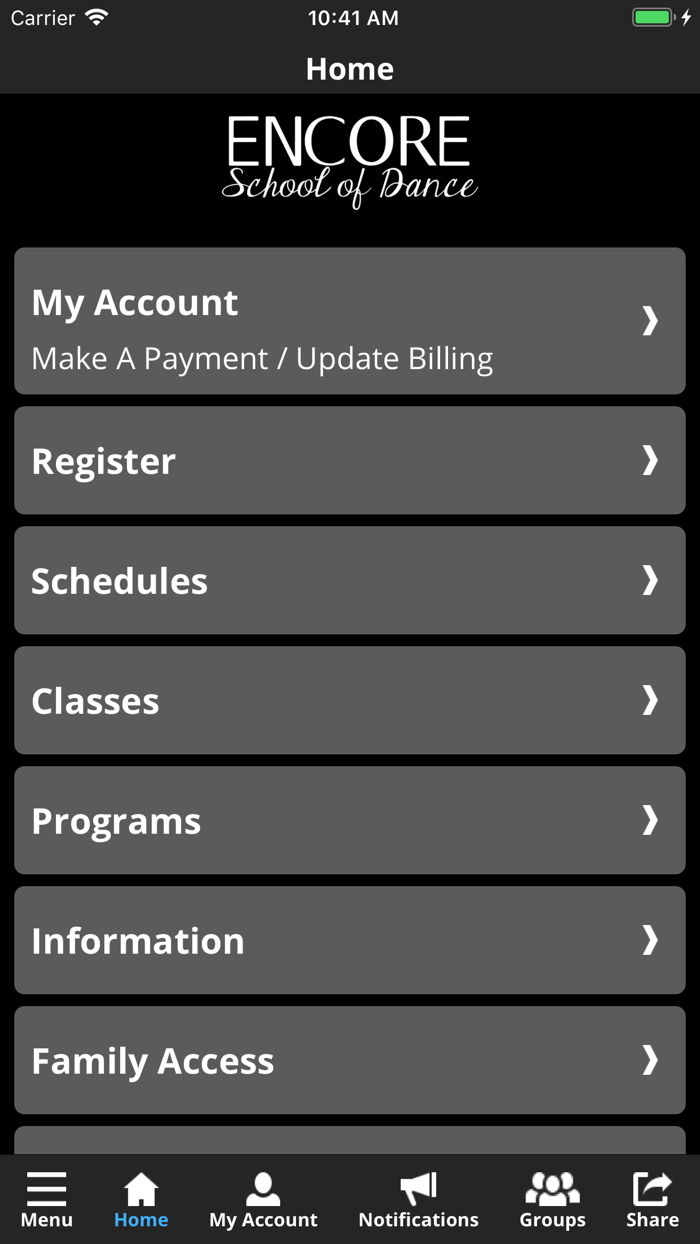Select the Family Access row

tap(349, 1060)
